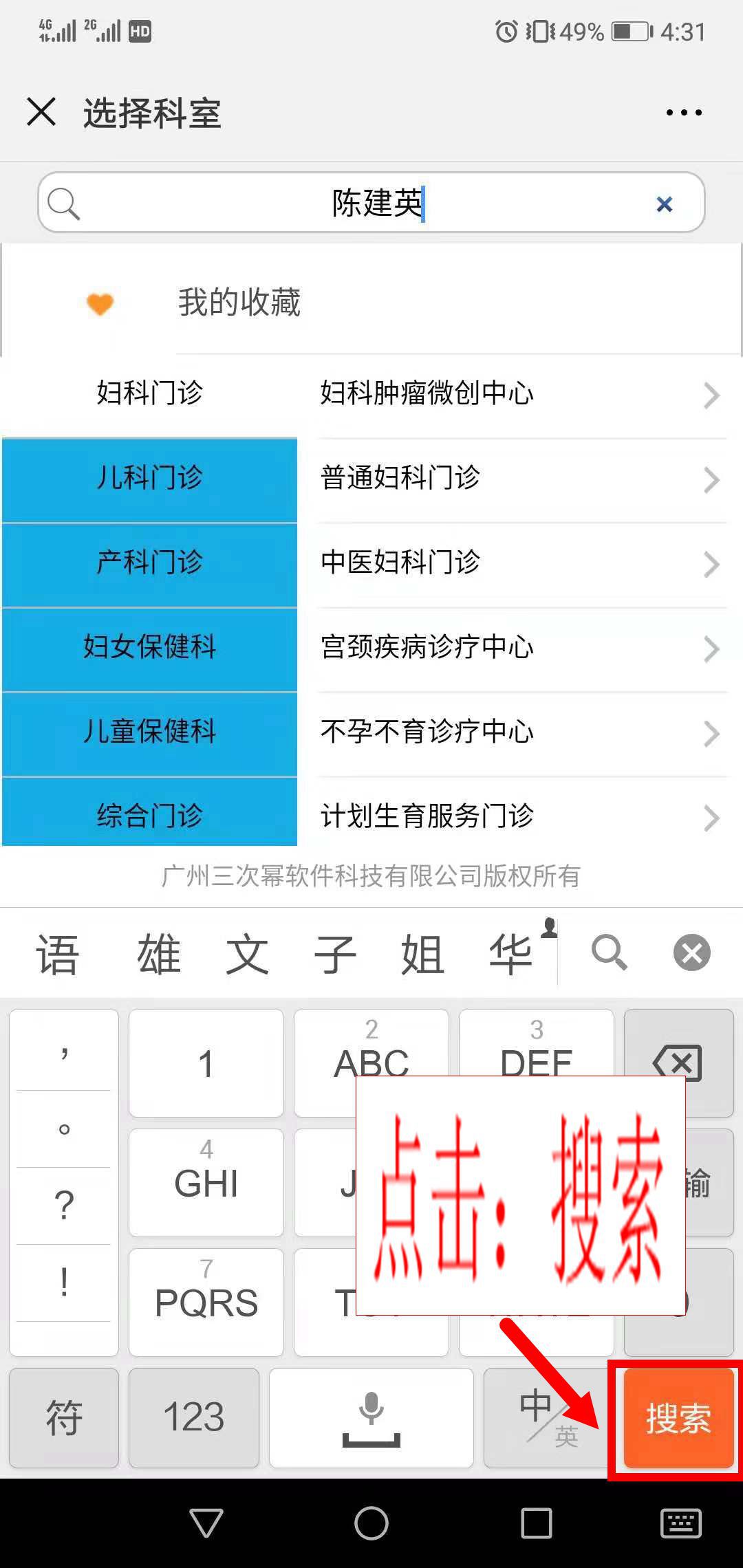Select the 妇科门诊 category
The width and height of the screenshot is (743, 1568).
pyautogui.click(x=149, y=393)
